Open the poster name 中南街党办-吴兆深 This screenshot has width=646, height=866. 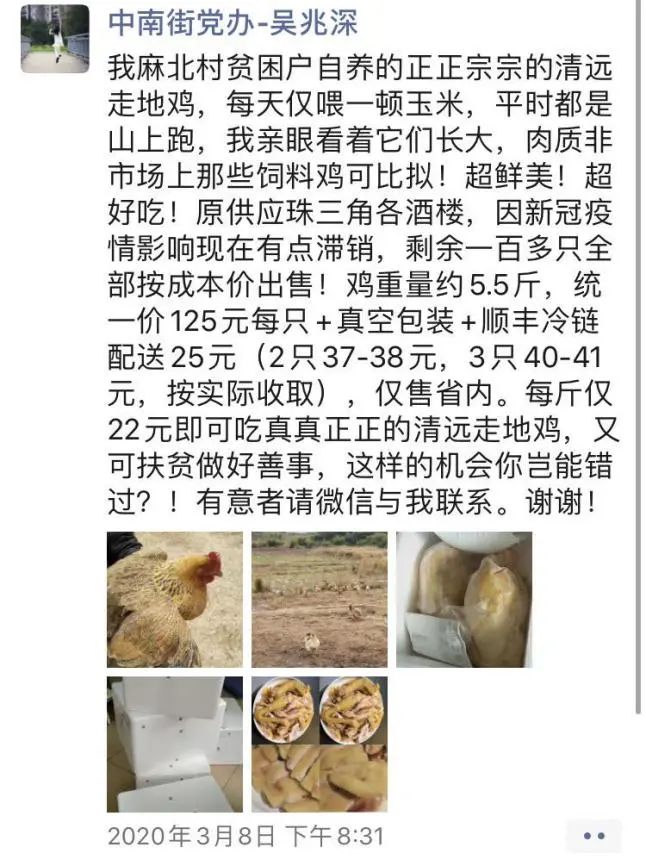(x=232, y=22)
